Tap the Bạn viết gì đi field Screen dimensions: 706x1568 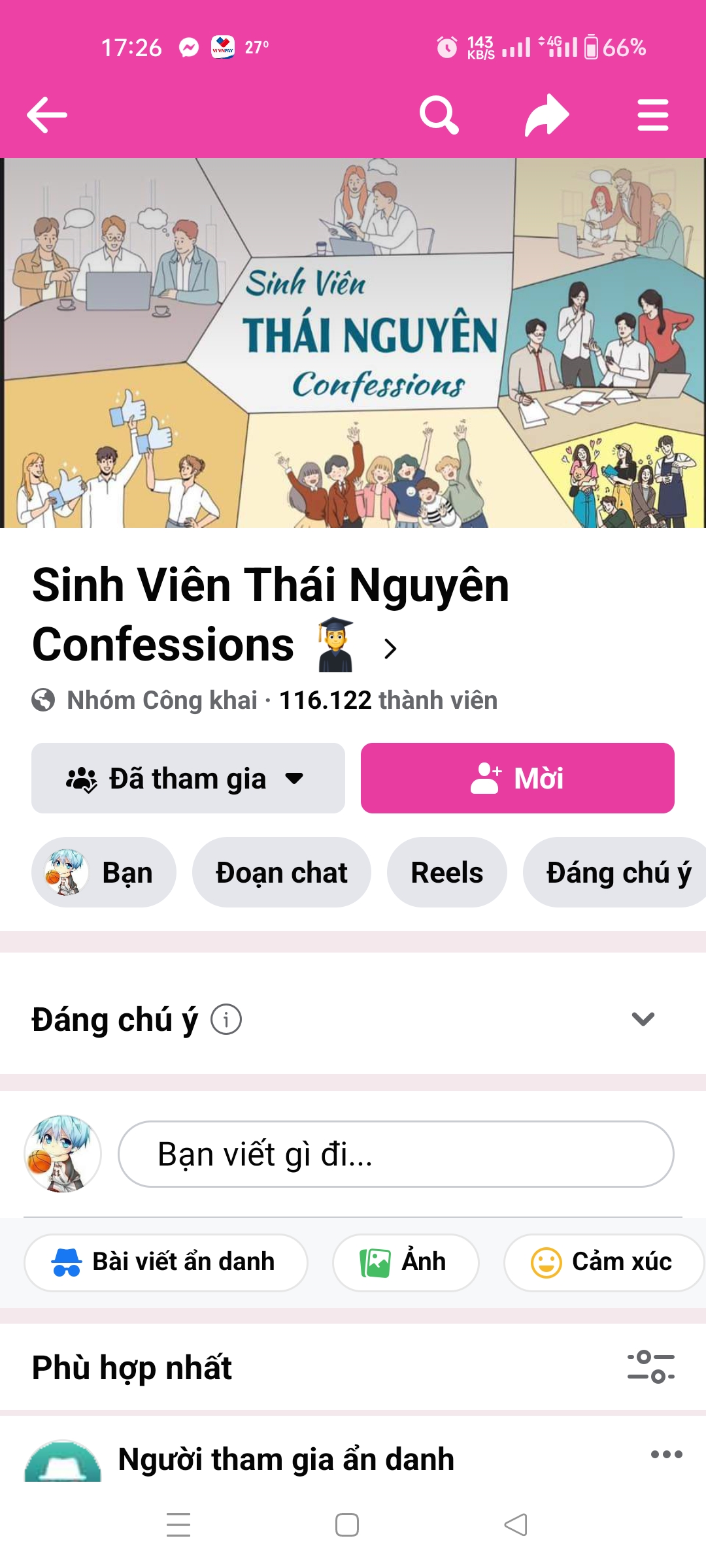[395, 1154]
